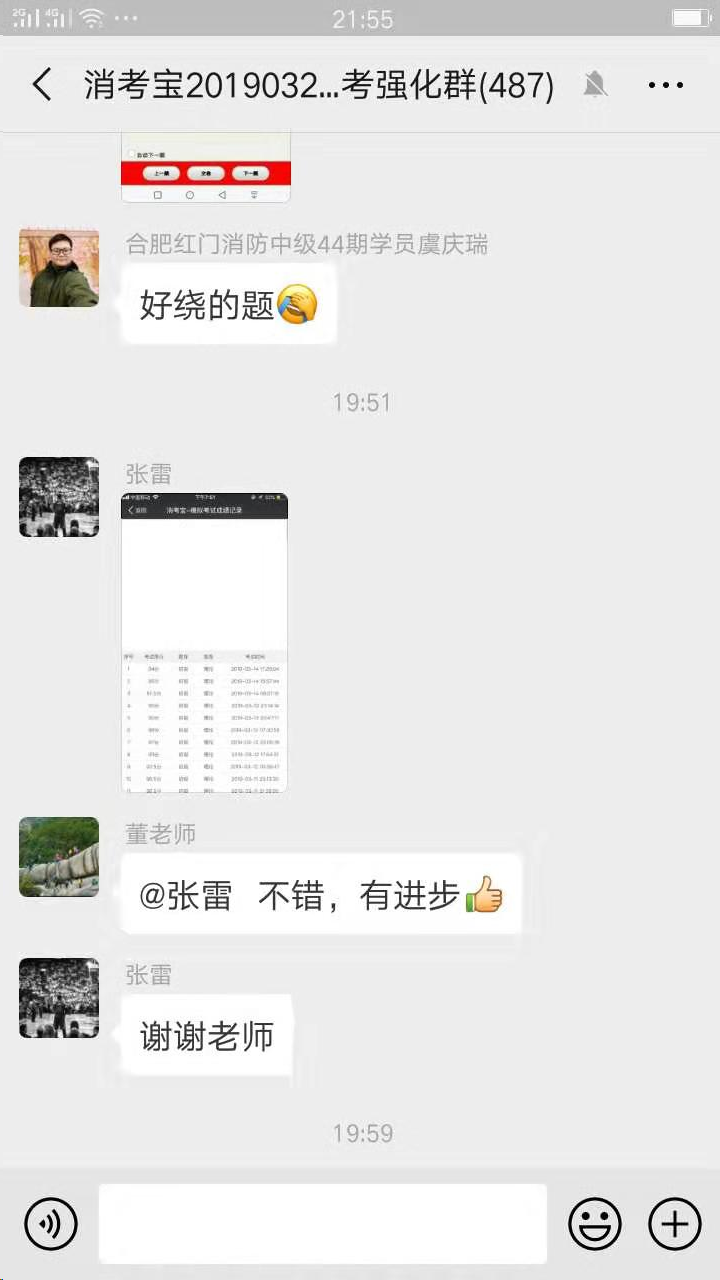The image size is (720, 1280).
Task: Switch to voice message input
Action: [x=51, y=1223]
